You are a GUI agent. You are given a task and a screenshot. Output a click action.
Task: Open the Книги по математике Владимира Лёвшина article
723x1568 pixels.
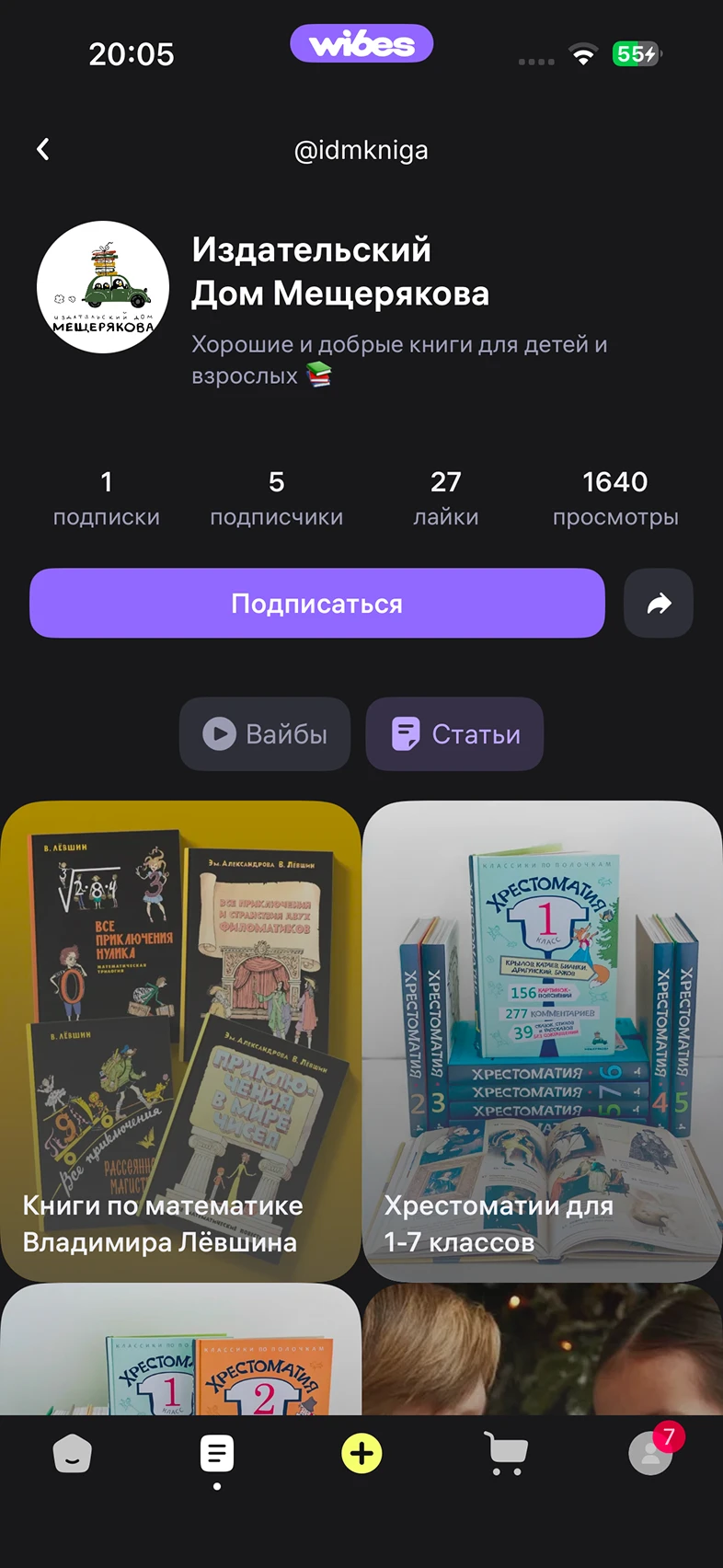click(x=180, y=1040)
